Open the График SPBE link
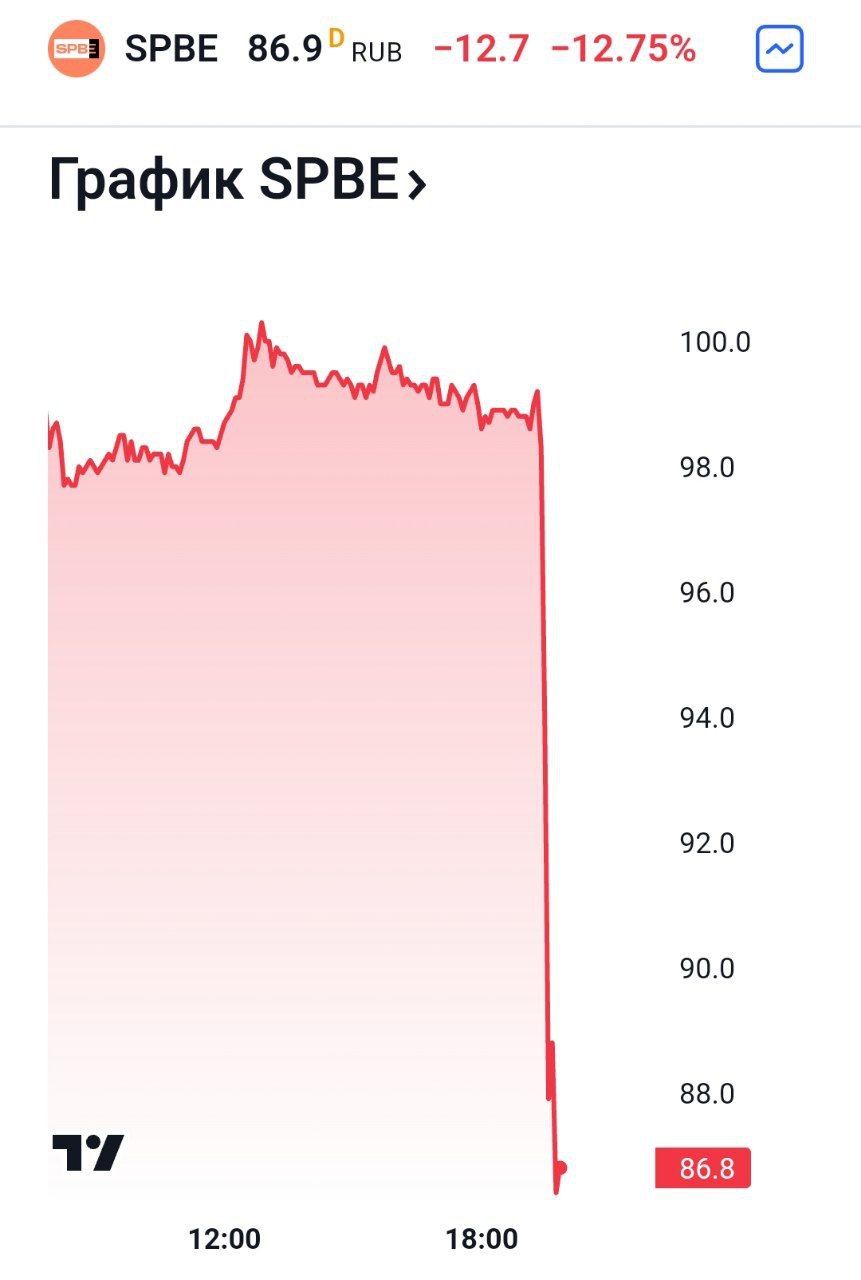 238,182
